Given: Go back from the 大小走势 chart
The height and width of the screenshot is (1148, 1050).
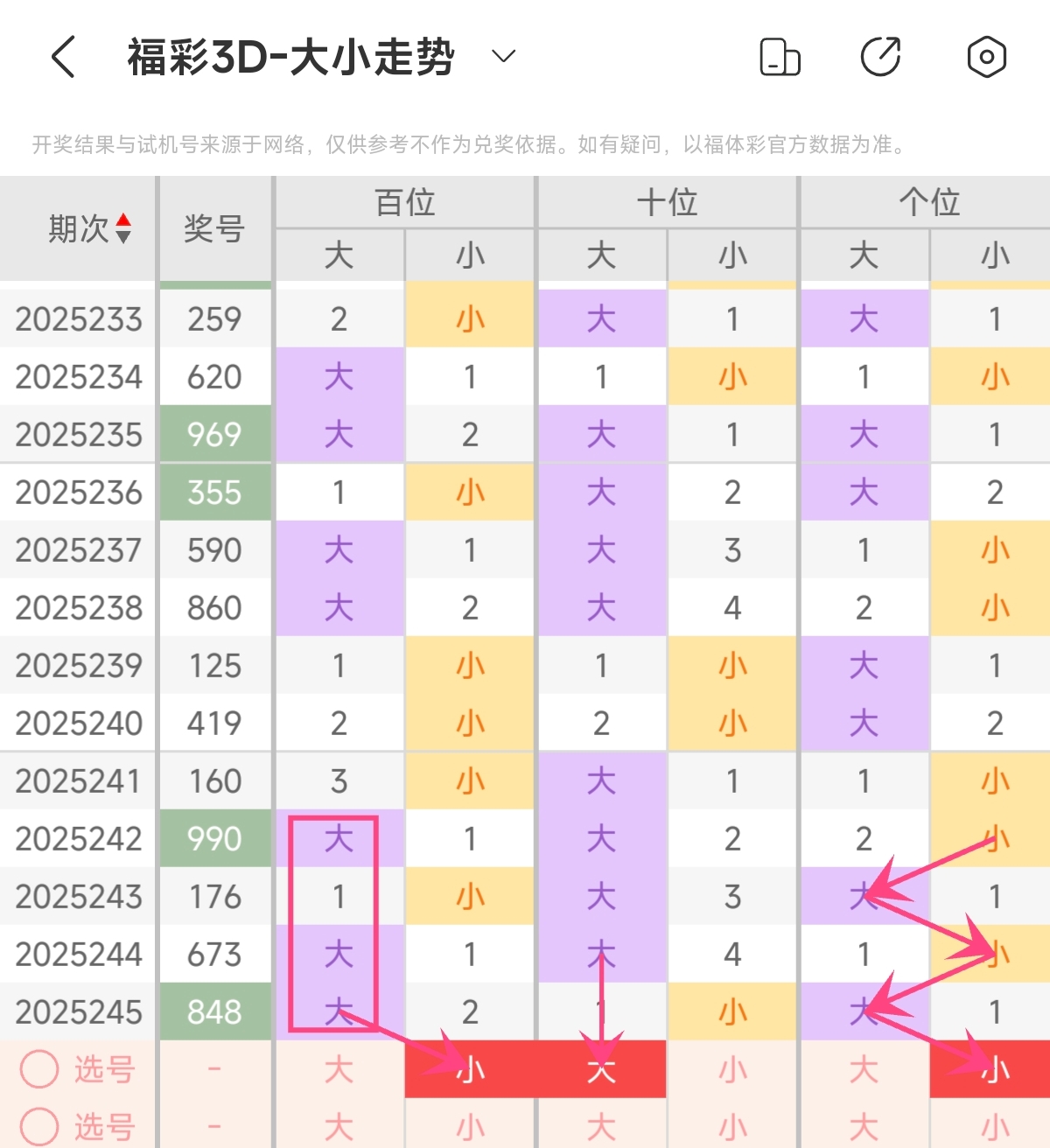Looking at the screenshot, I should click(64, 58).
